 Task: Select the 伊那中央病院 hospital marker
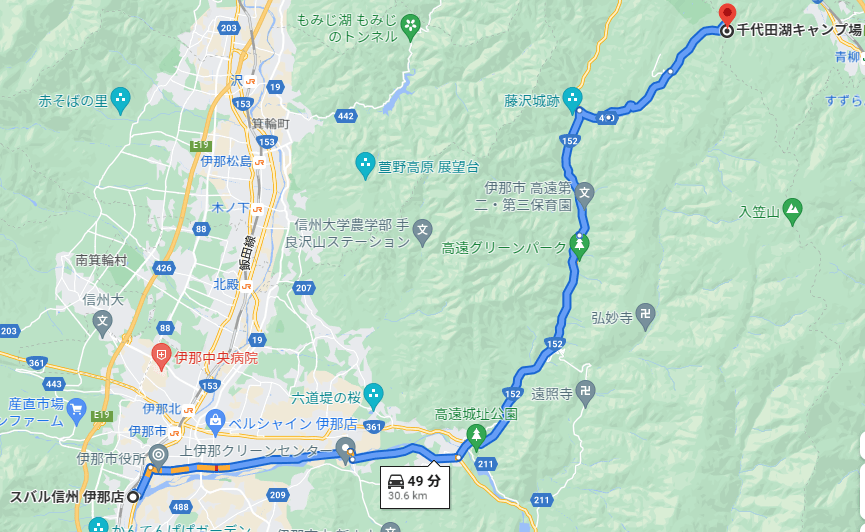click(x=161, y=353)
